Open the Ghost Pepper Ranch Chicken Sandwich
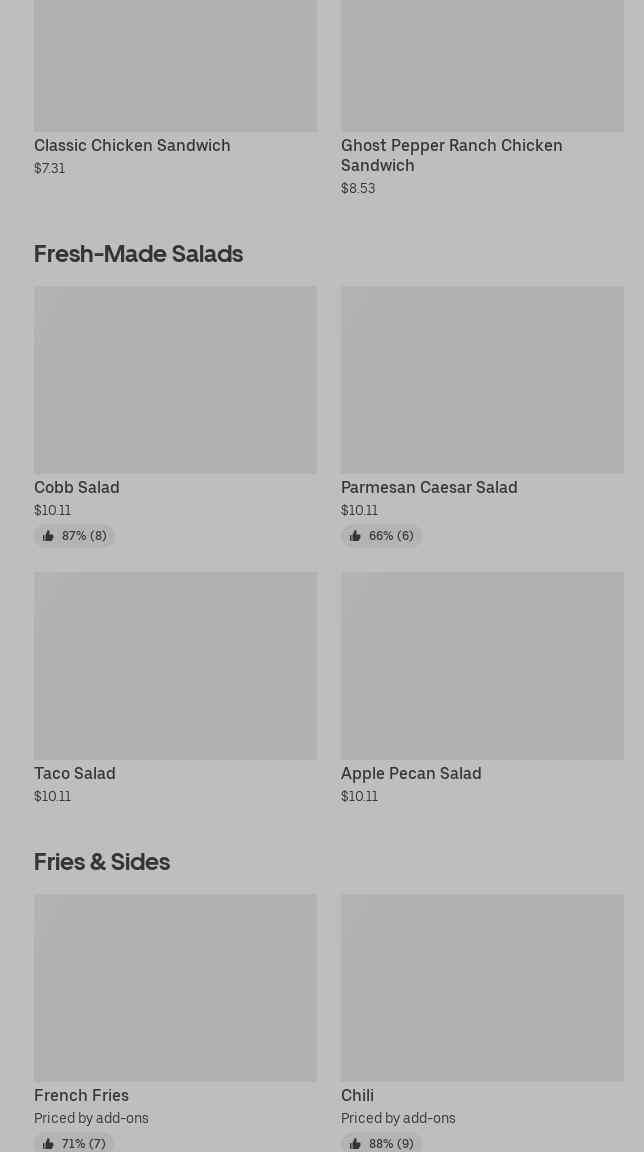This screenshot has width=644, height=1152. 482,96
